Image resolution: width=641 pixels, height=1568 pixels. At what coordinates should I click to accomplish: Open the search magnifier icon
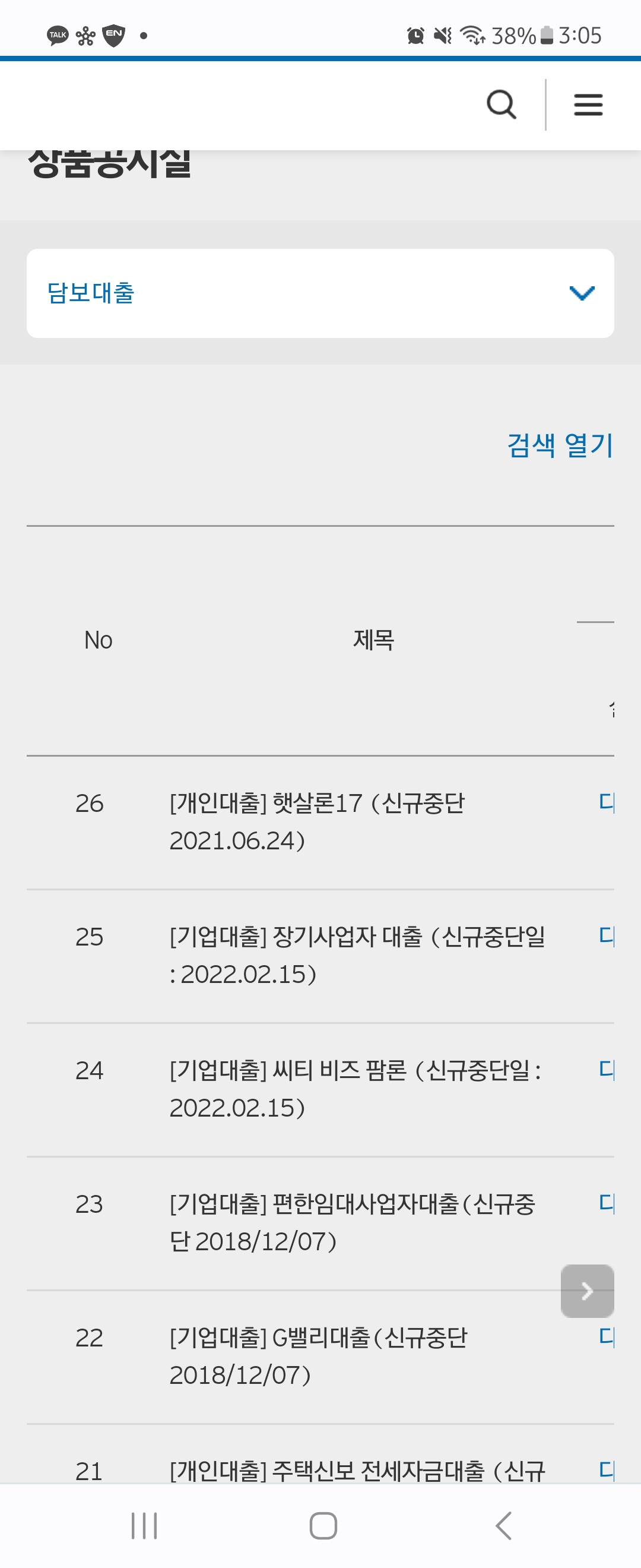501,105
